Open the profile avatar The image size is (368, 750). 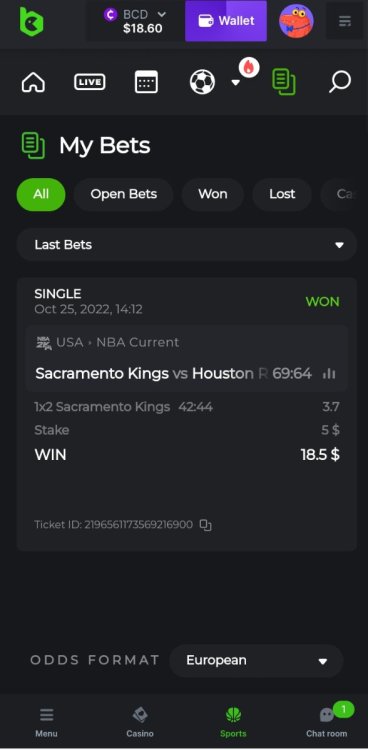pos(296,22)
